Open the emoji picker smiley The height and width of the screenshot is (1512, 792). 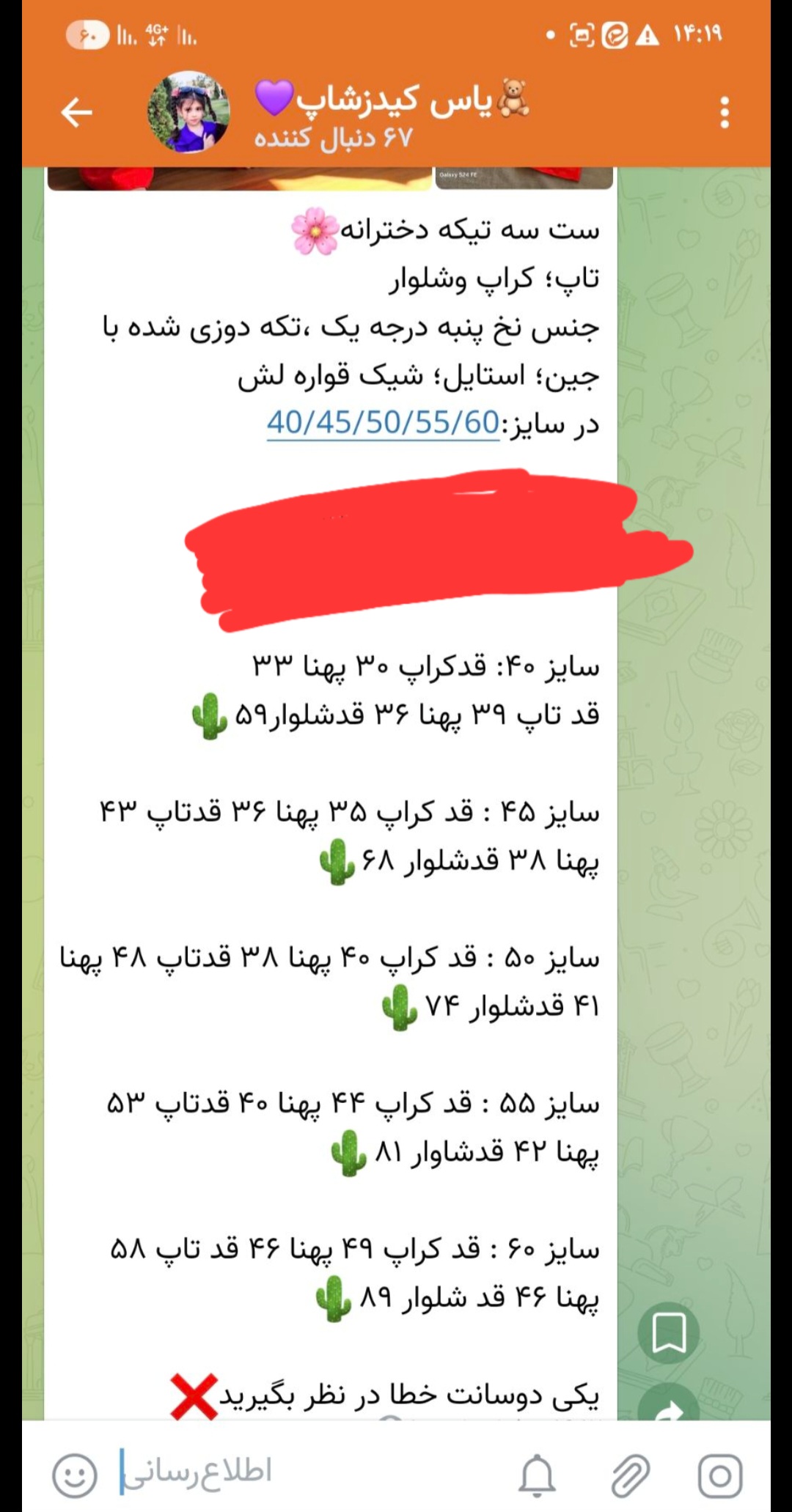pyautogui.click(x=74, y=1475)
